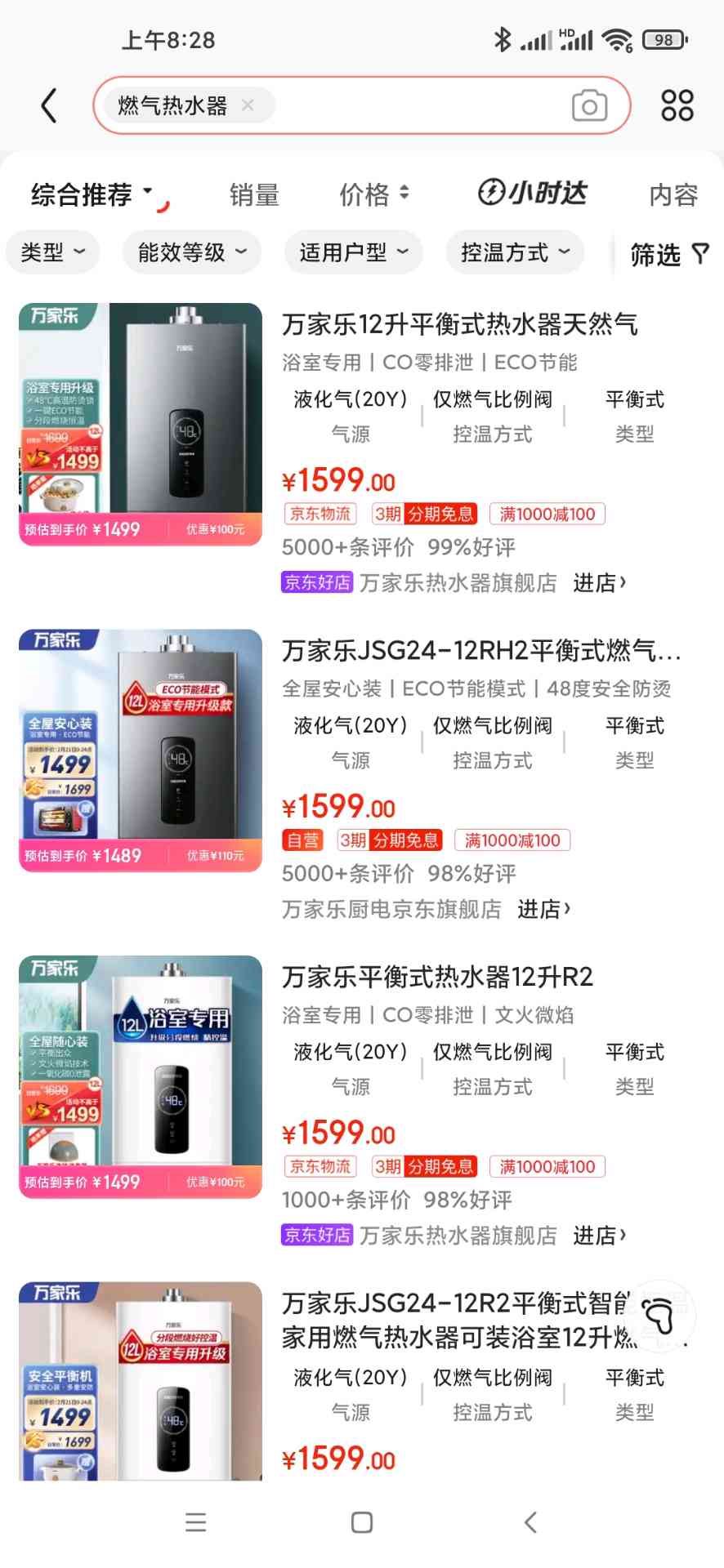Open 万家乐平衡式热水器12升R2 product

point(437,977)
